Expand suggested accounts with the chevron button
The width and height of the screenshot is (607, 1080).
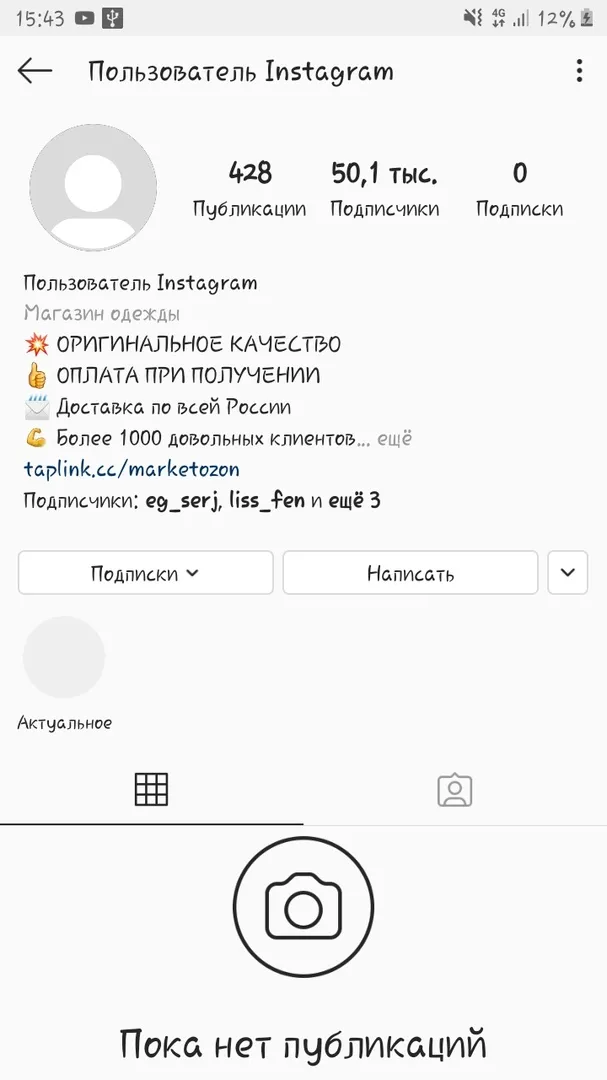click(x=568, y=572)
